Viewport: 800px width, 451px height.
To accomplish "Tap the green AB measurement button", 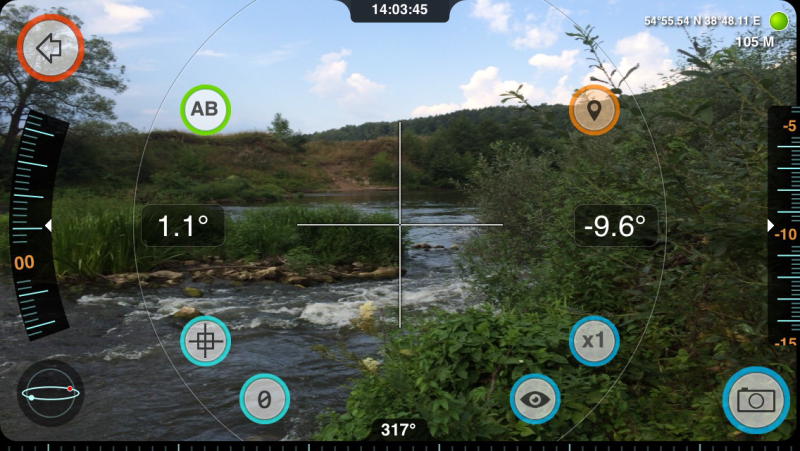I will [x=205, y=110].
